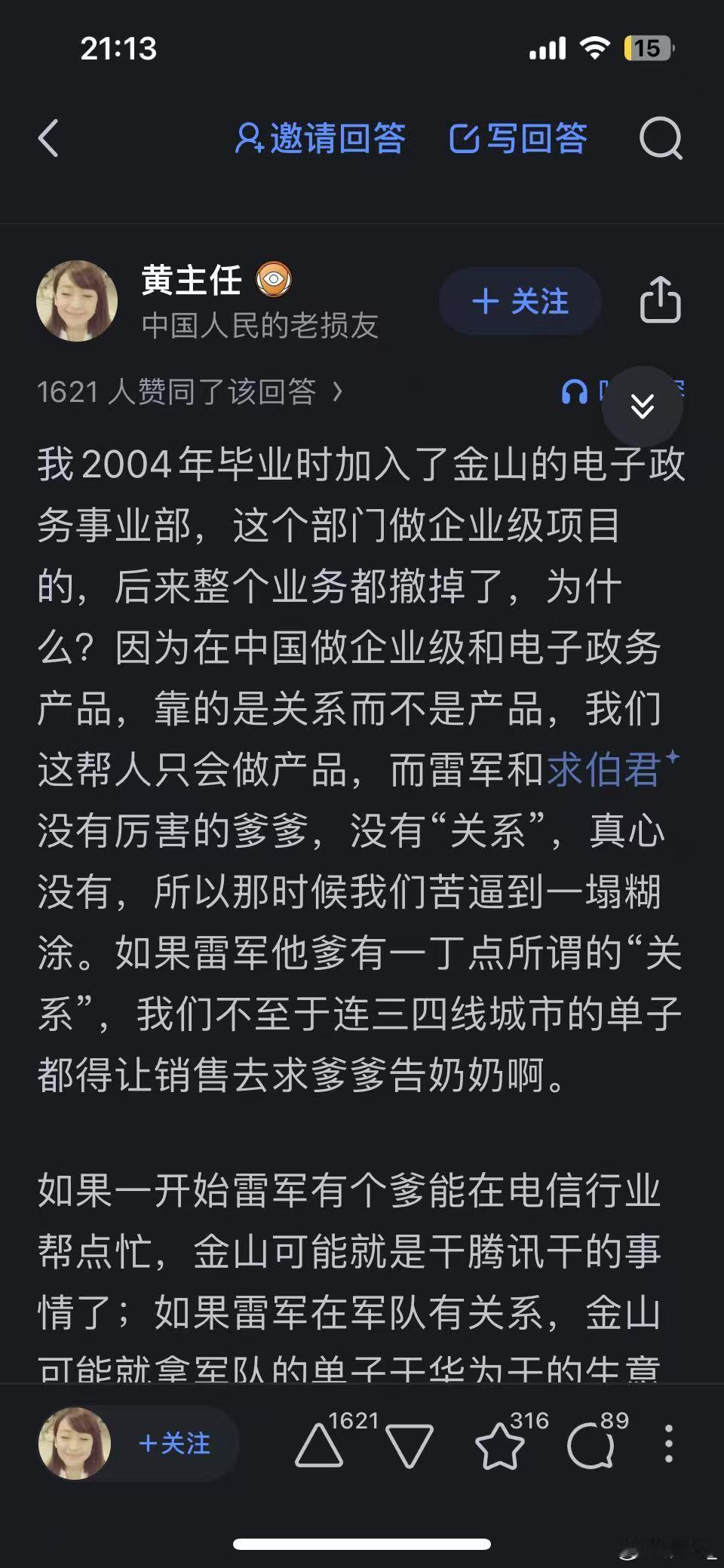
Task: Tap +关注 in the bottom bar
Action: click(174, 1443)
